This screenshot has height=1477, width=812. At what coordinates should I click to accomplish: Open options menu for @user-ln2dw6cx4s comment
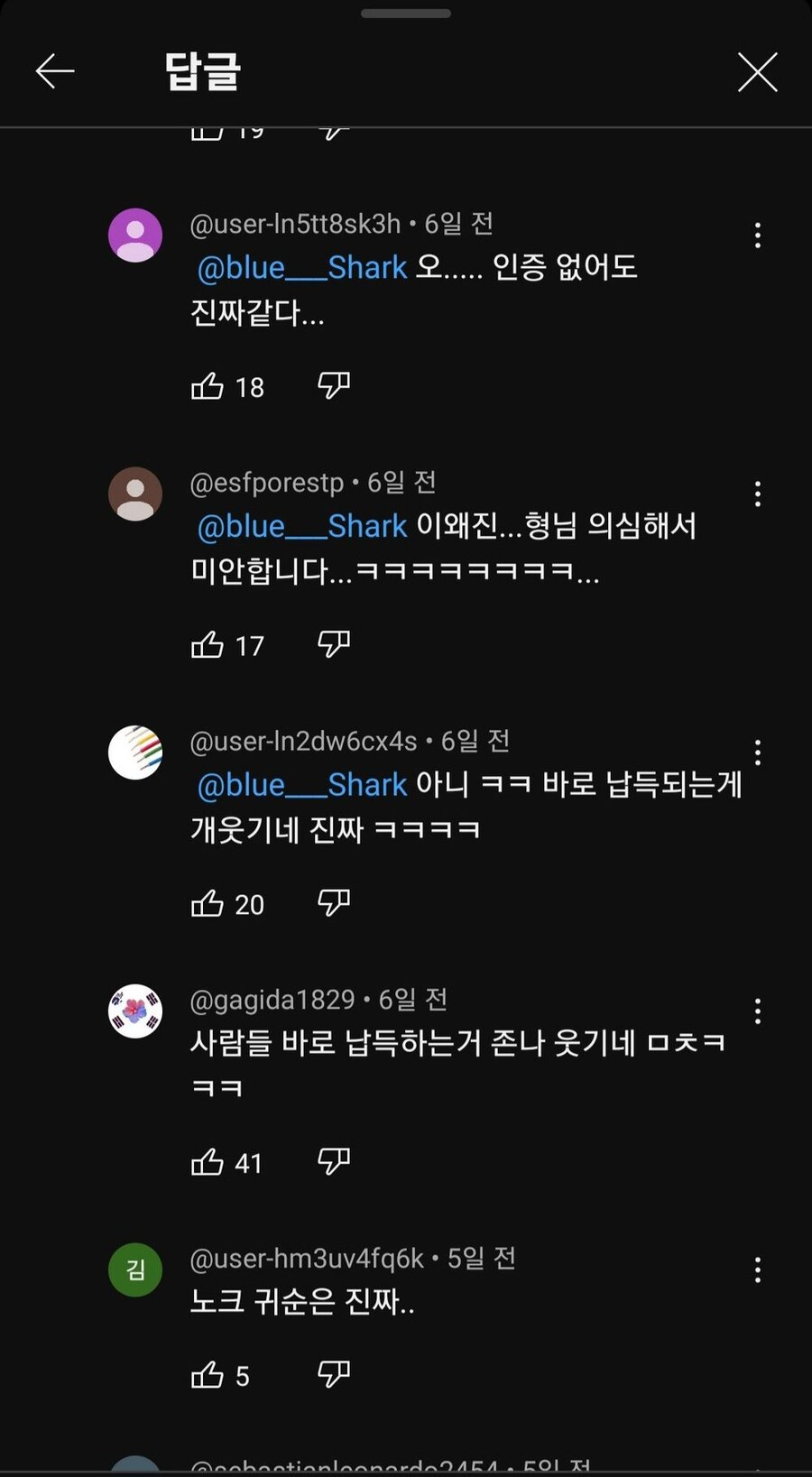[757, 752]
